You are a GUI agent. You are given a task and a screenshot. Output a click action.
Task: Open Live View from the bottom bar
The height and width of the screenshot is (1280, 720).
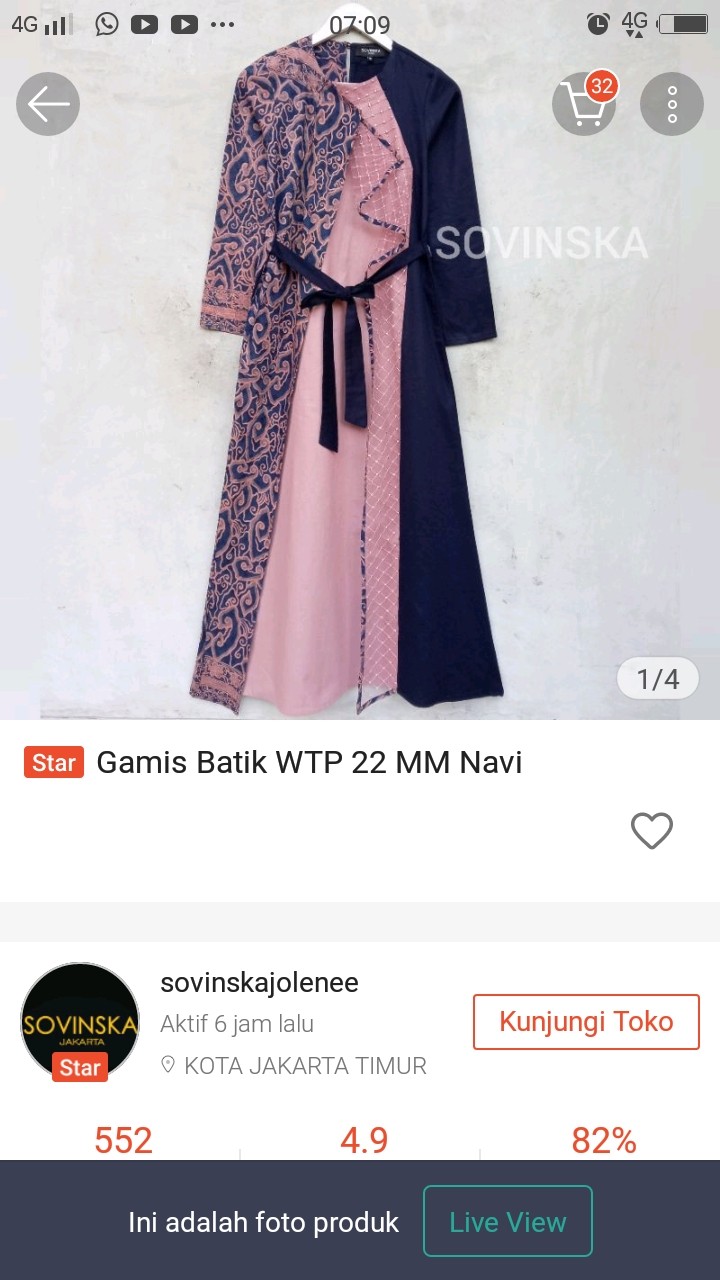[508, 1221]
